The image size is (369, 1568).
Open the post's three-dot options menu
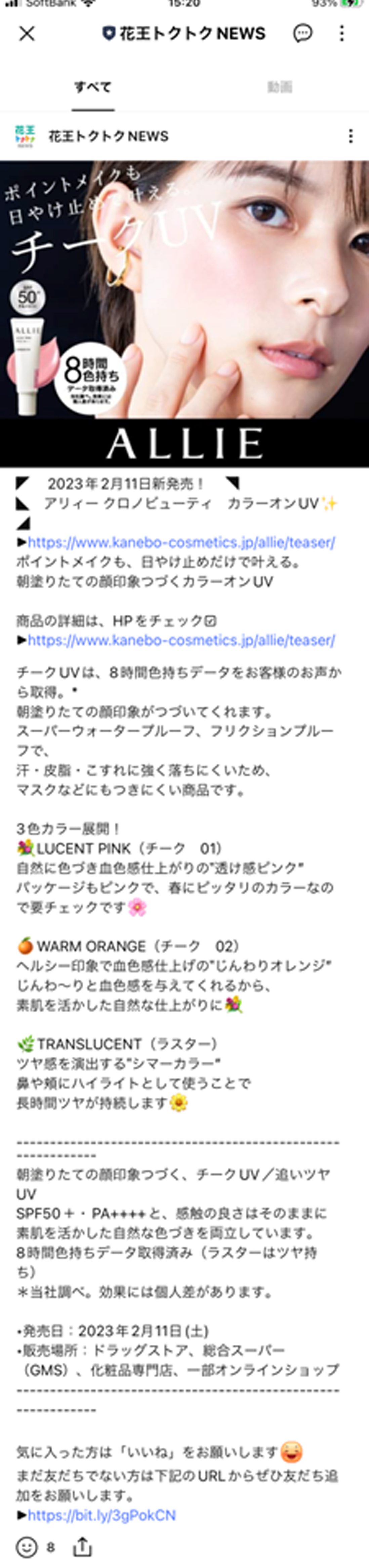350,136
